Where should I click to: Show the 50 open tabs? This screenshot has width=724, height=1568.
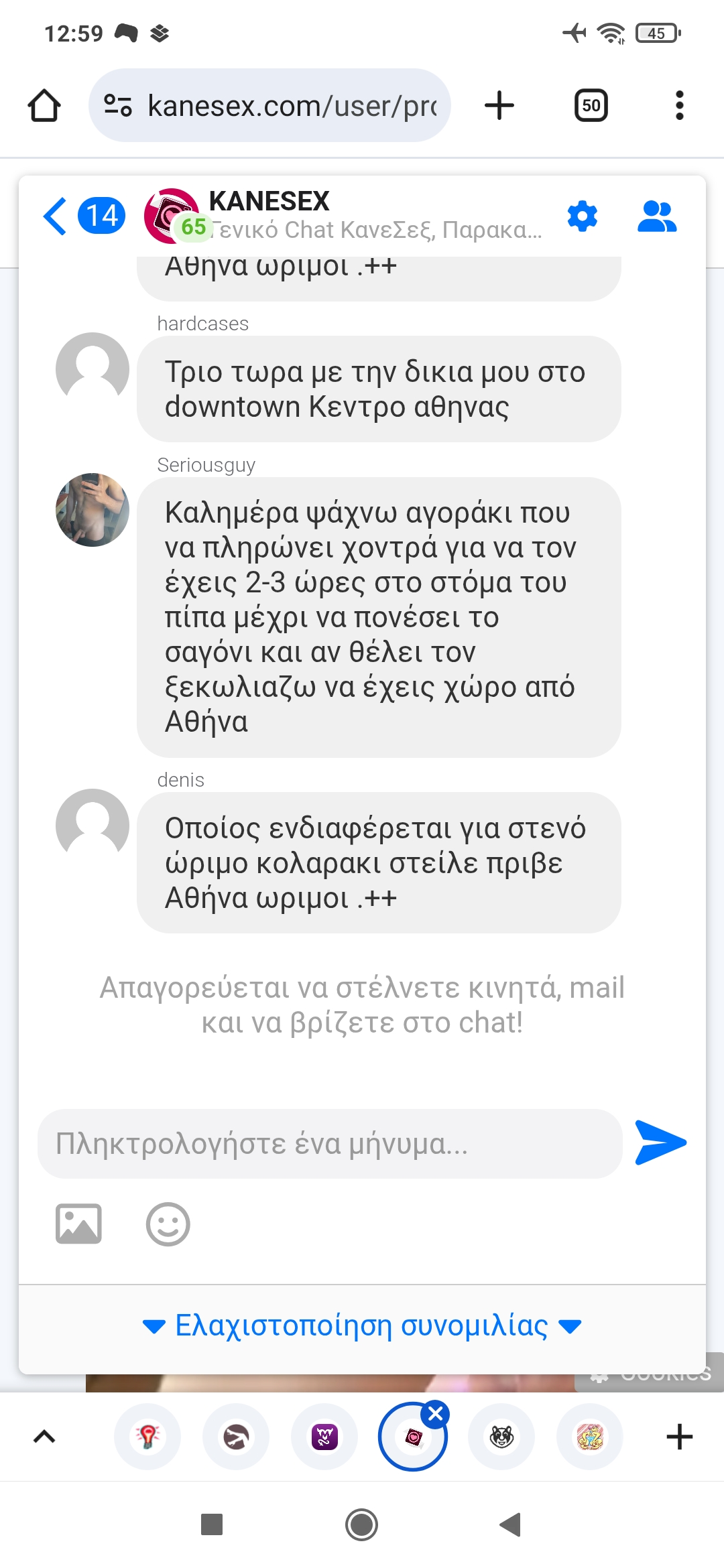click(591, 106)
